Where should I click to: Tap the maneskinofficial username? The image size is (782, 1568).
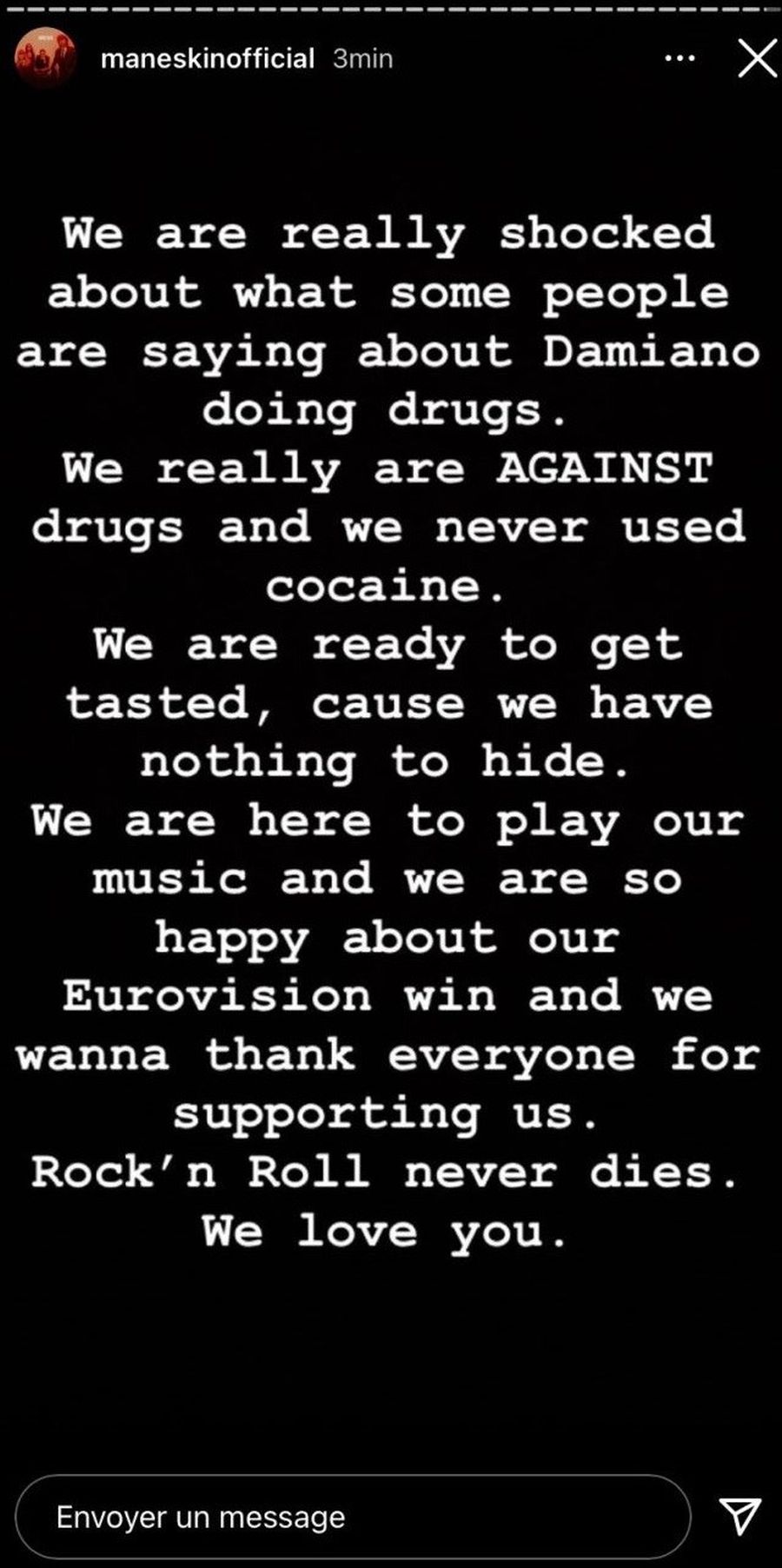coord(208,58)
